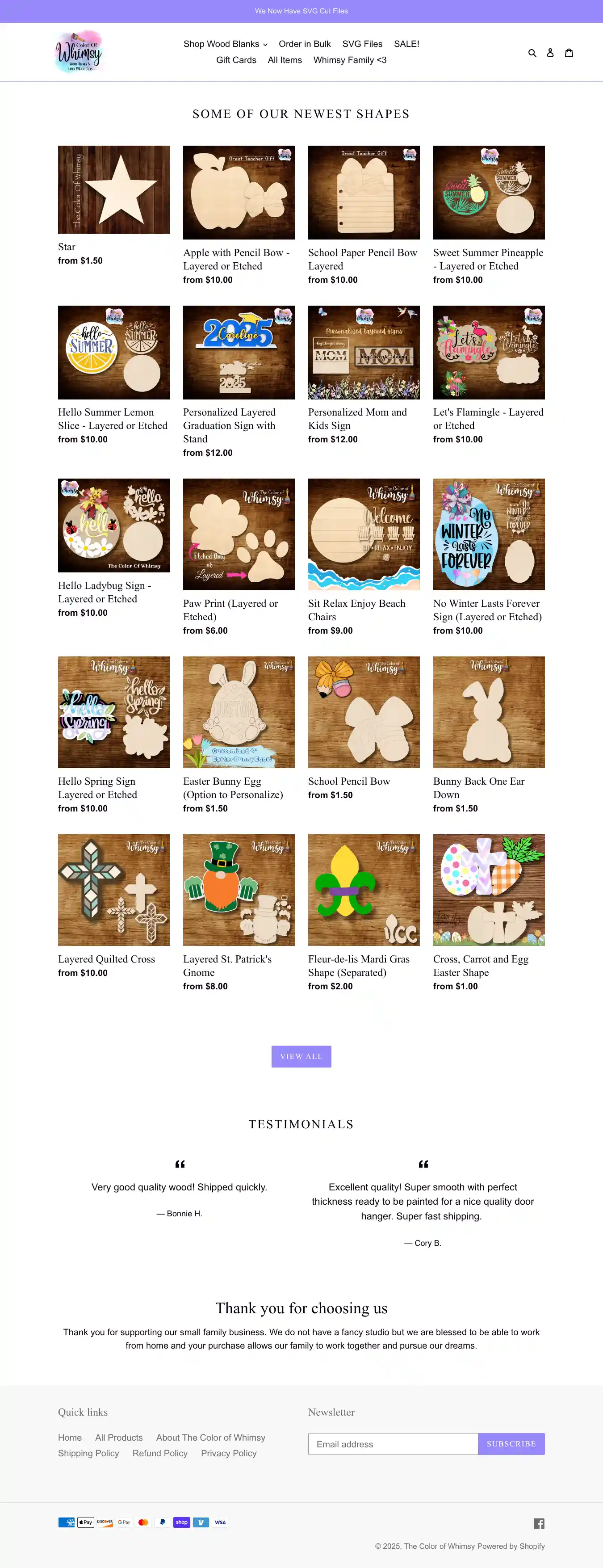Open Paw Print (Layered or Etched) product
This screenshot has width=603, height=1568.
tap(239, 534)
